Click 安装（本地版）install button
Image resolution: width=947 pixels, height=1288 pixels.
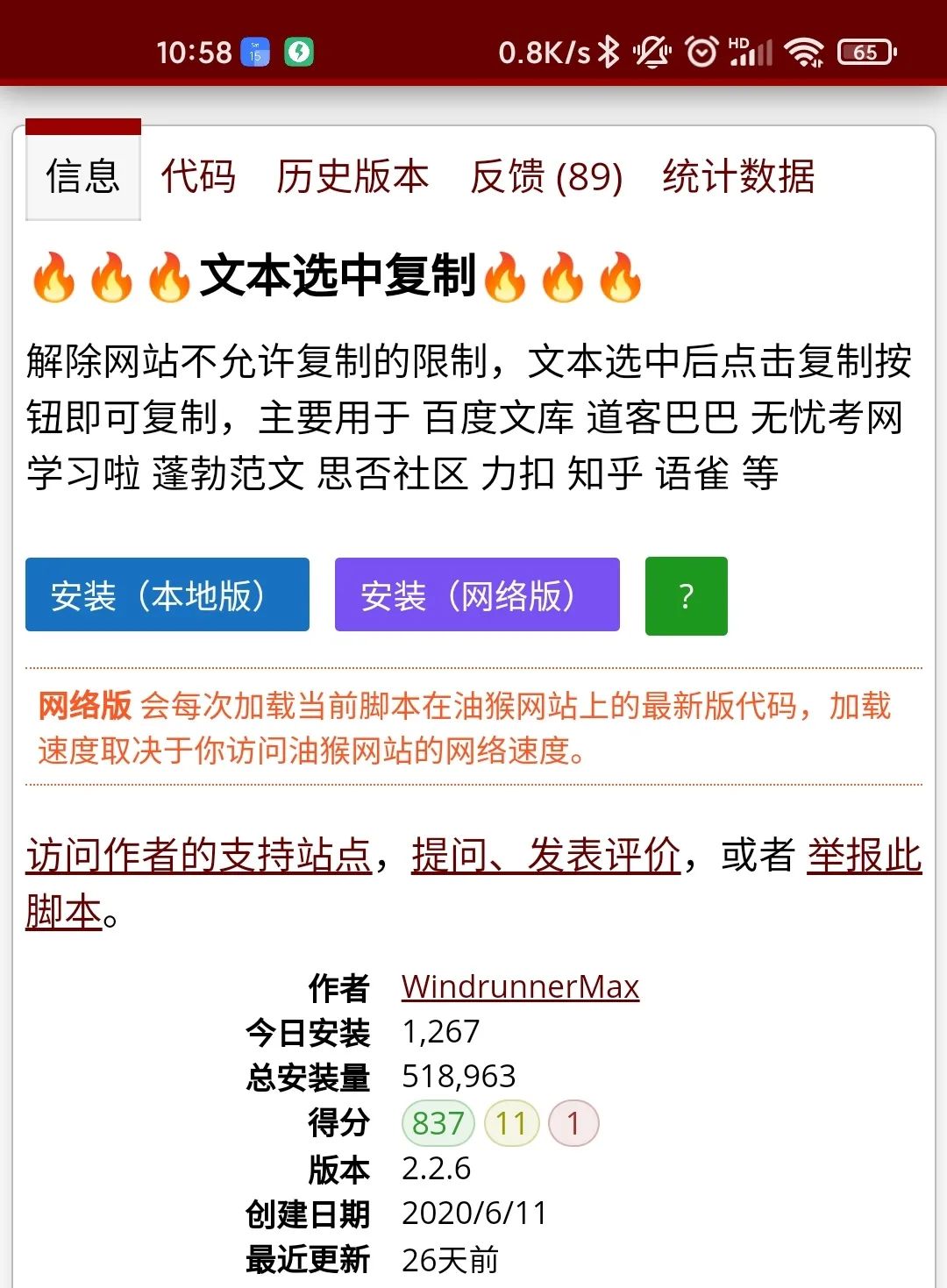(167, 595)
